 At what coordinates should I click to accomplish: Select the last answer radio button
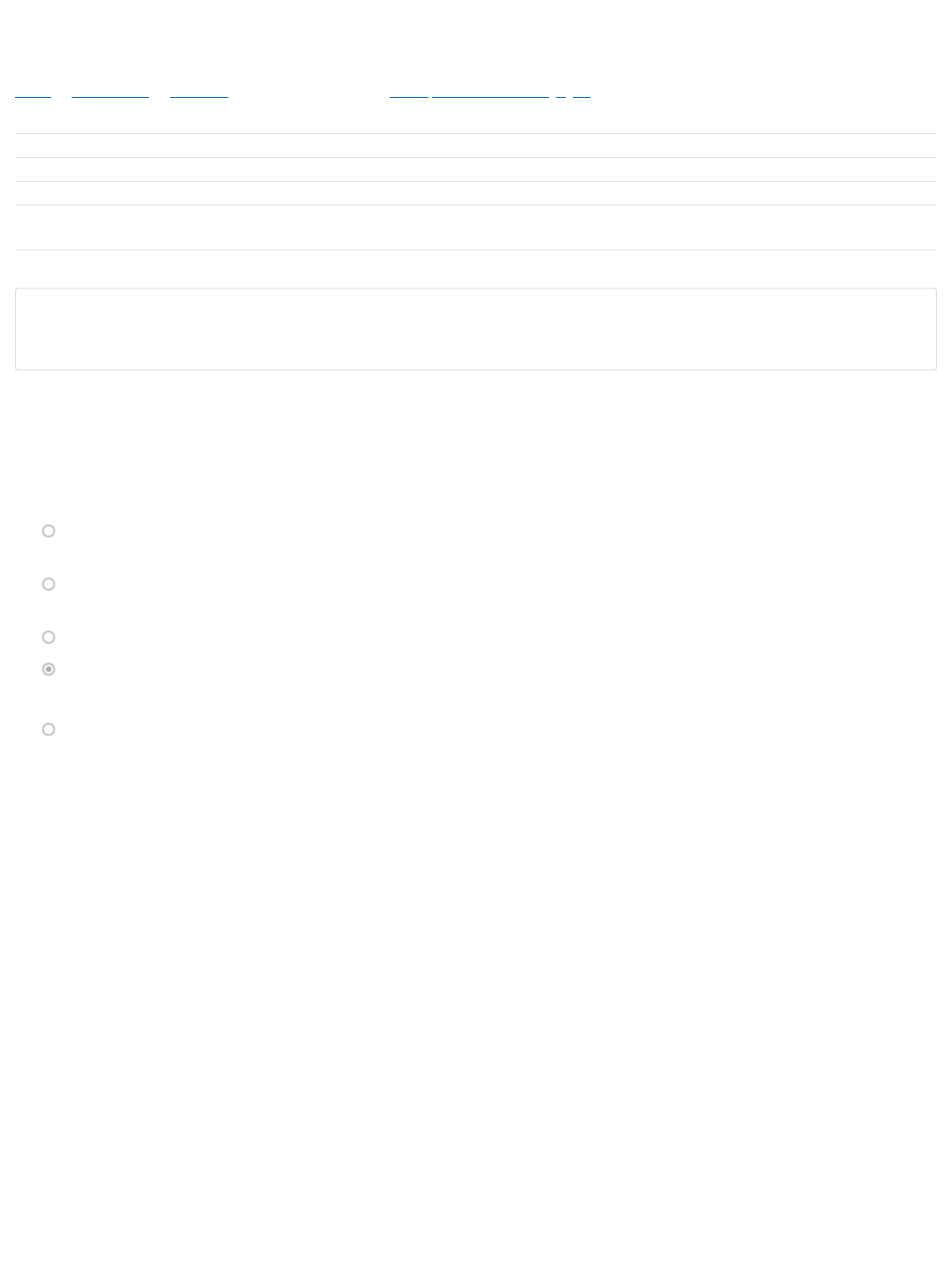click(48, 729)
